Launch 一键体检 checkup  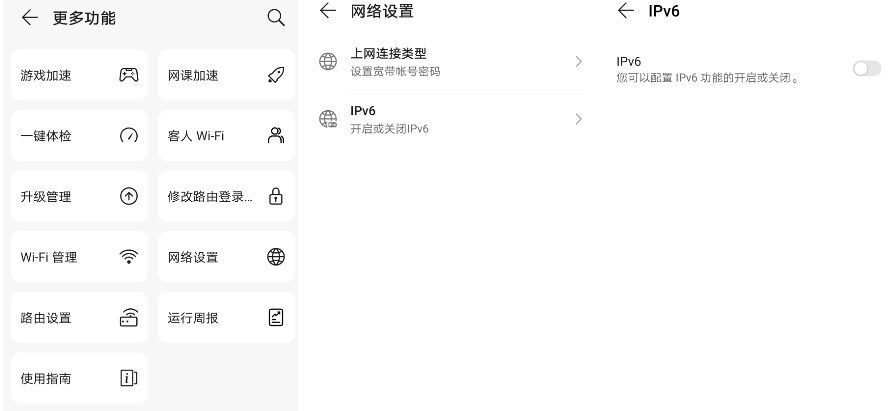pyautogui.click(x=80, y=136)
